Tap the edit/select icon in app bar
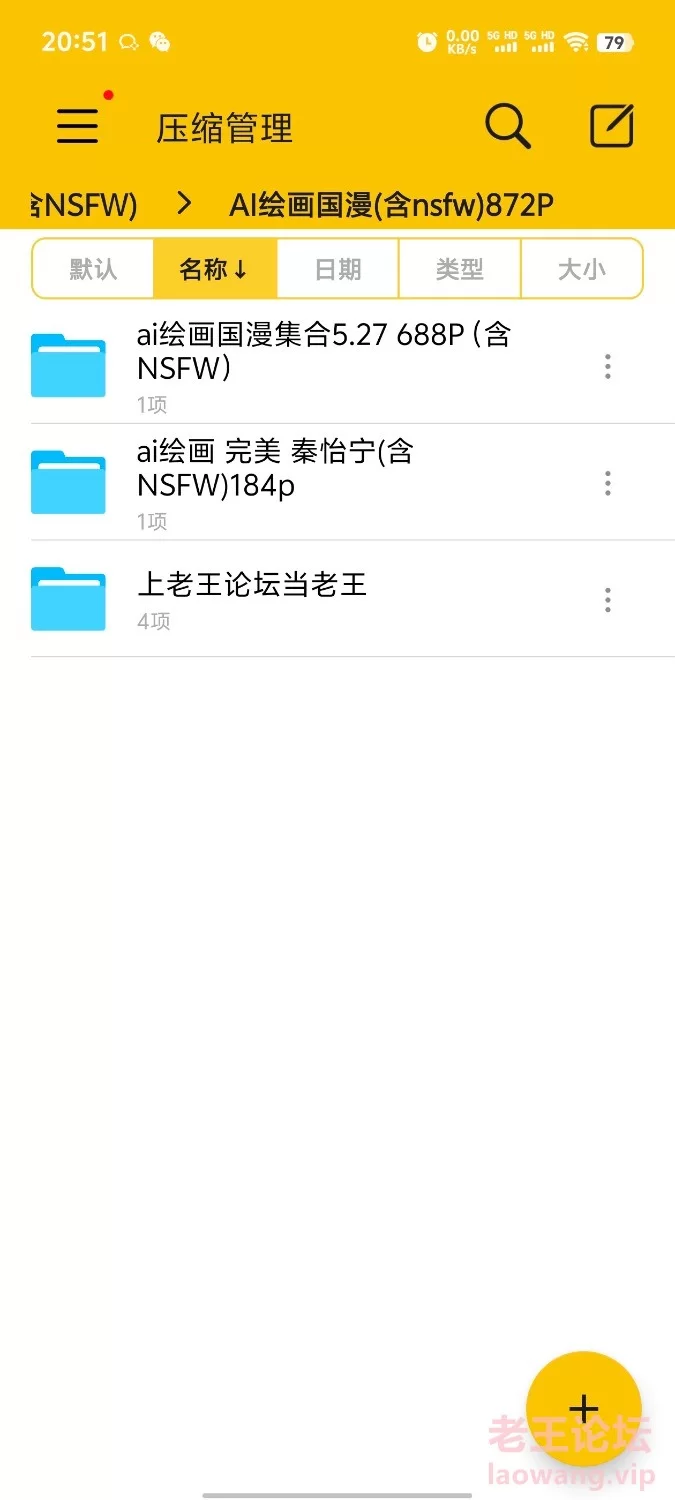The height and width of the screenshot is (1500, 675). (x=611, y=126)
